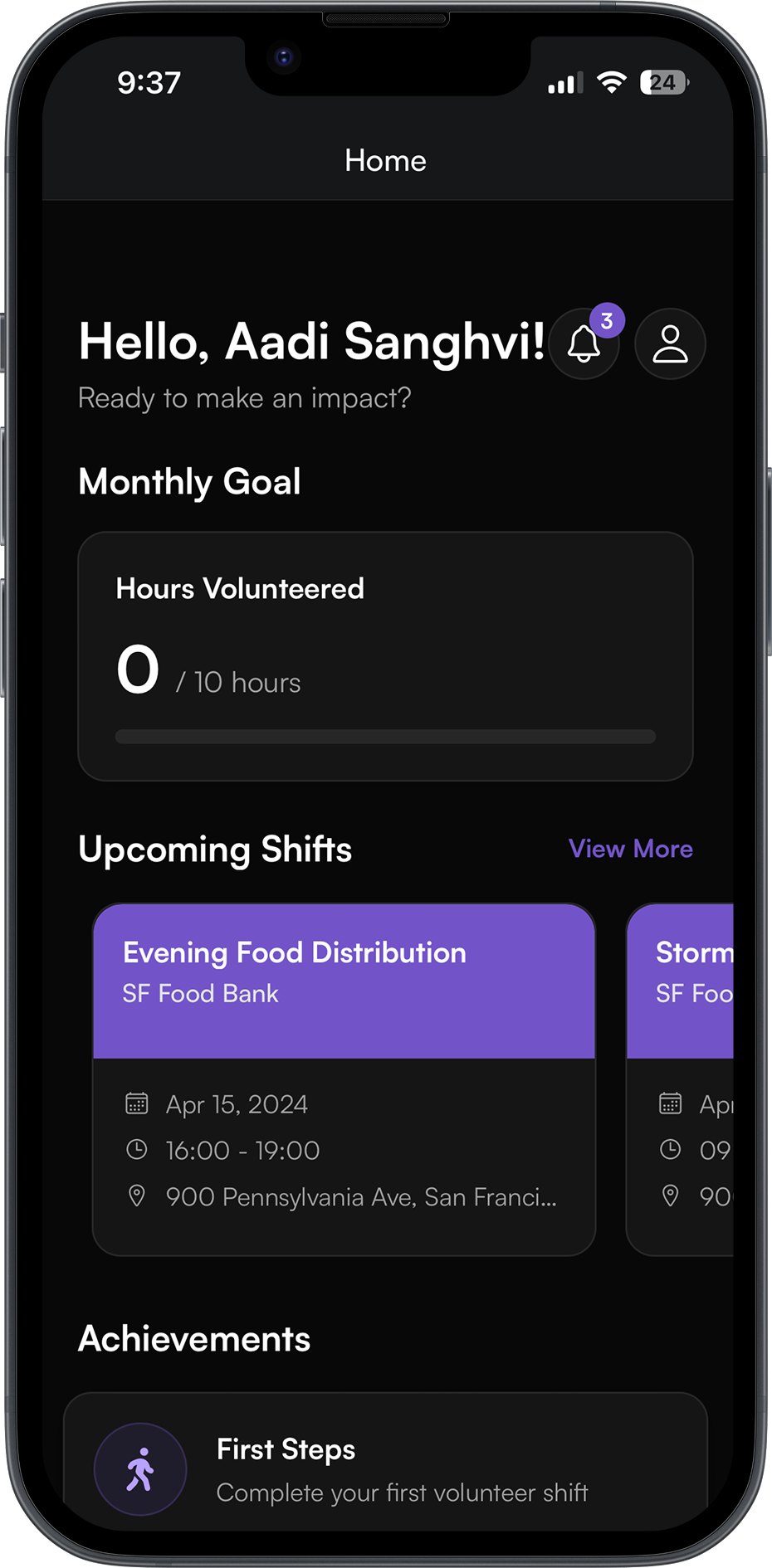Click the clock icon next to 16:00 - 19:00
772x1568 pixels.
(137, 1150)
